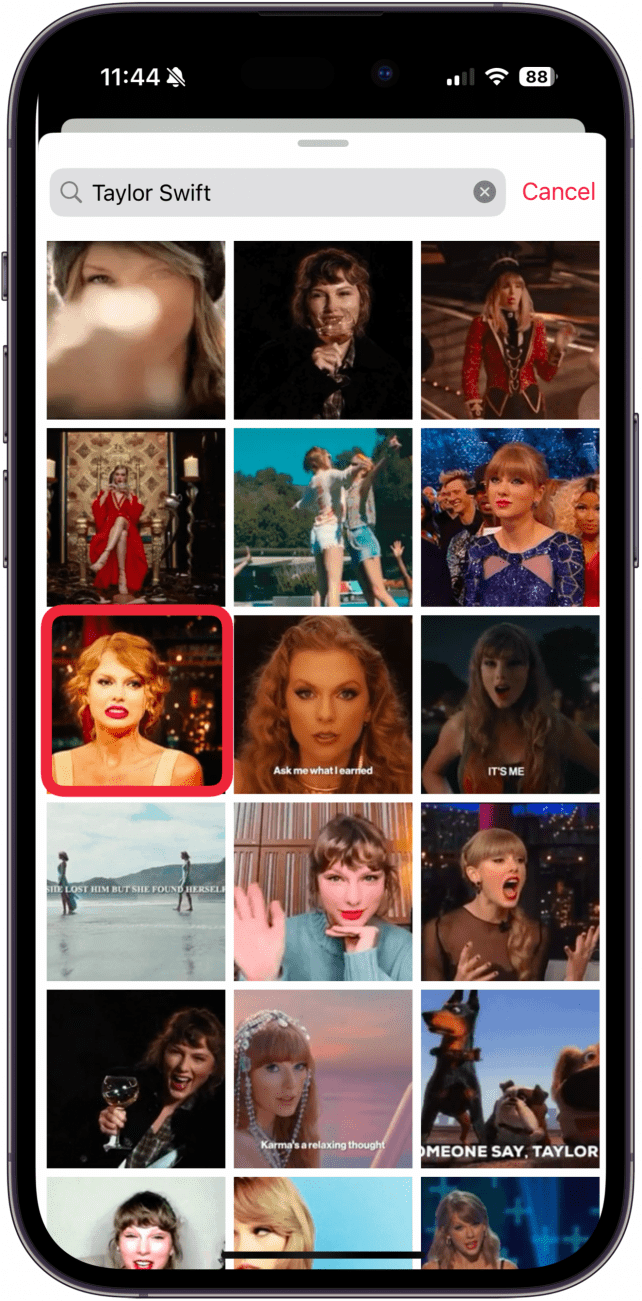Clear the search text with the X
The width and height of the screenshot is (642, 1301).
tap(484, 193)
